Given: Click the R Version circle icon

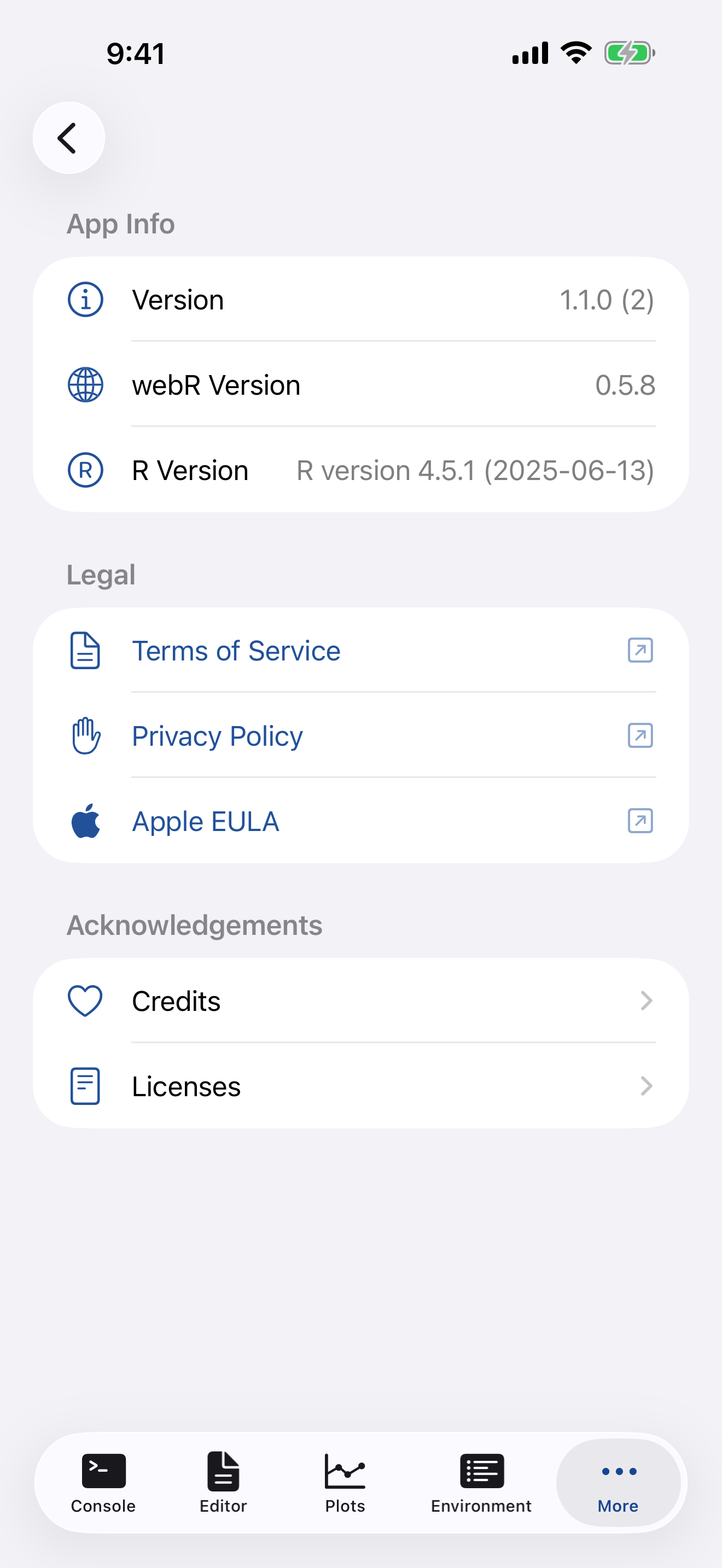Looking at the screenshot, I should click(x=85, y=470).
